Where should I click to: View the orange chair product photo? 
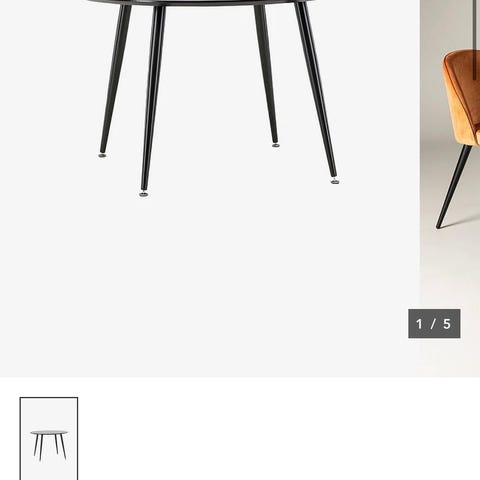(x=450, y=188)
